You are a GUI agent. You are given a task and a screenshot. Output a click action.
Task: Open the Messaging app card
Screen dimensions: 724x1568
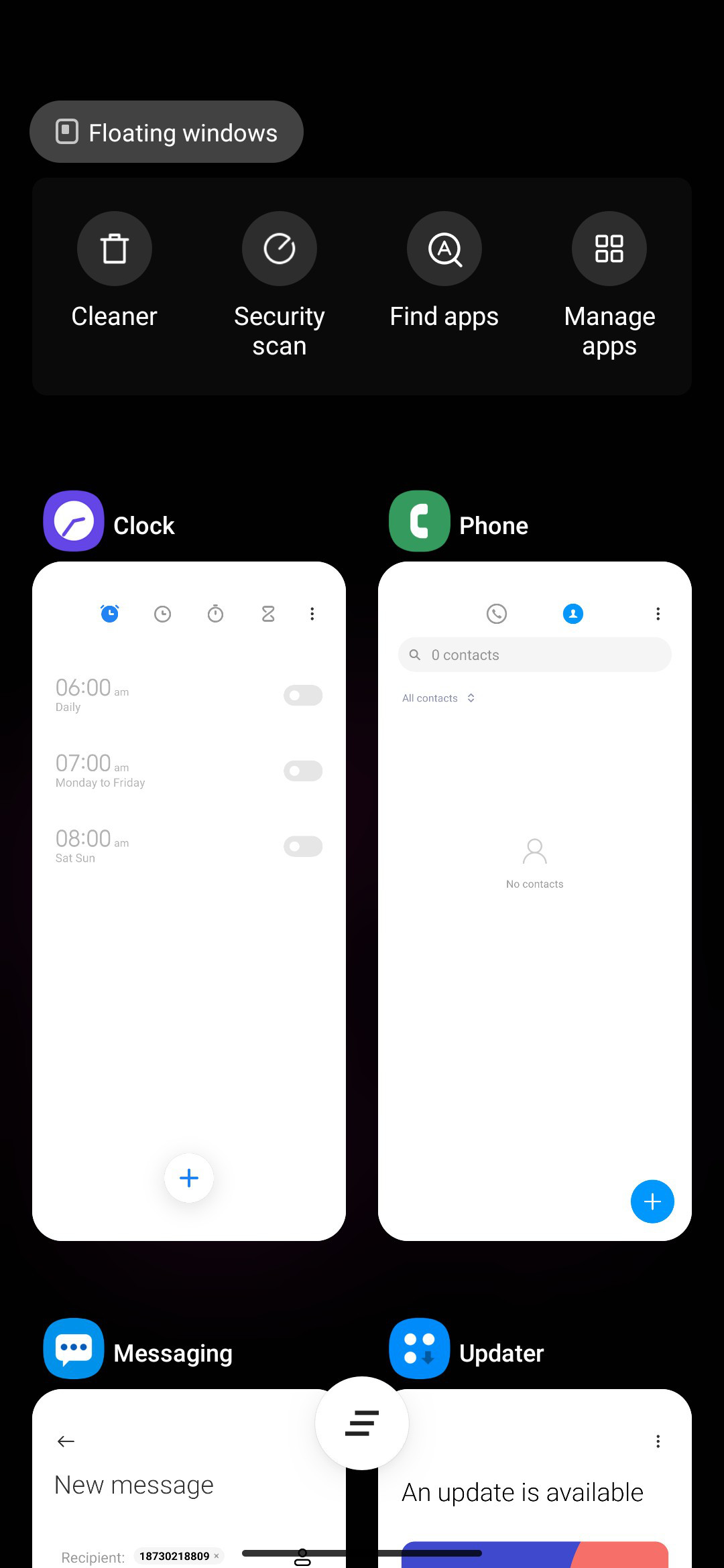(x=189, y=1478)
